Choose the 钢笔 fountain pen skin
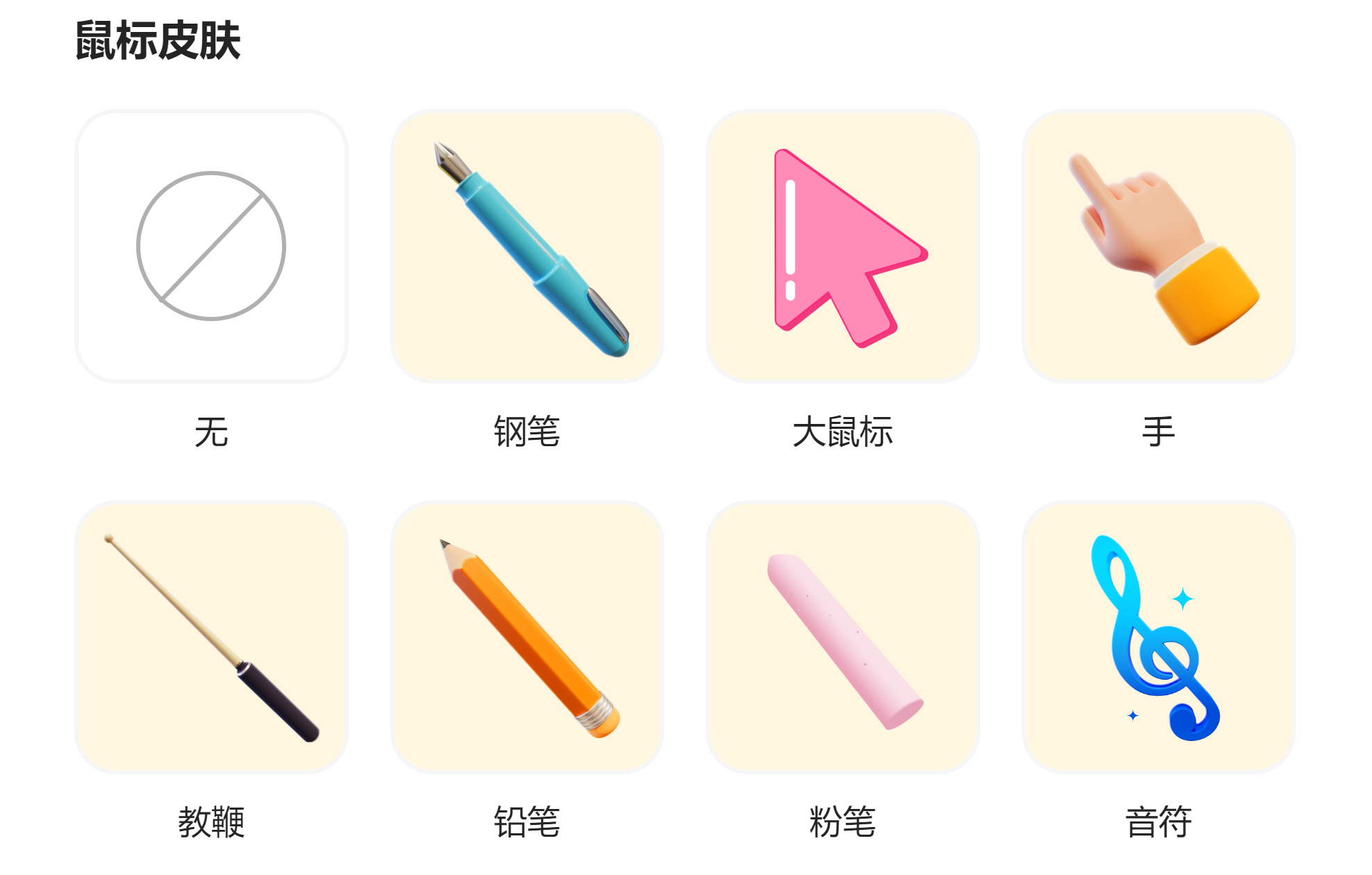The height and width of the screenshot is (875, 1372). point(527,246)
